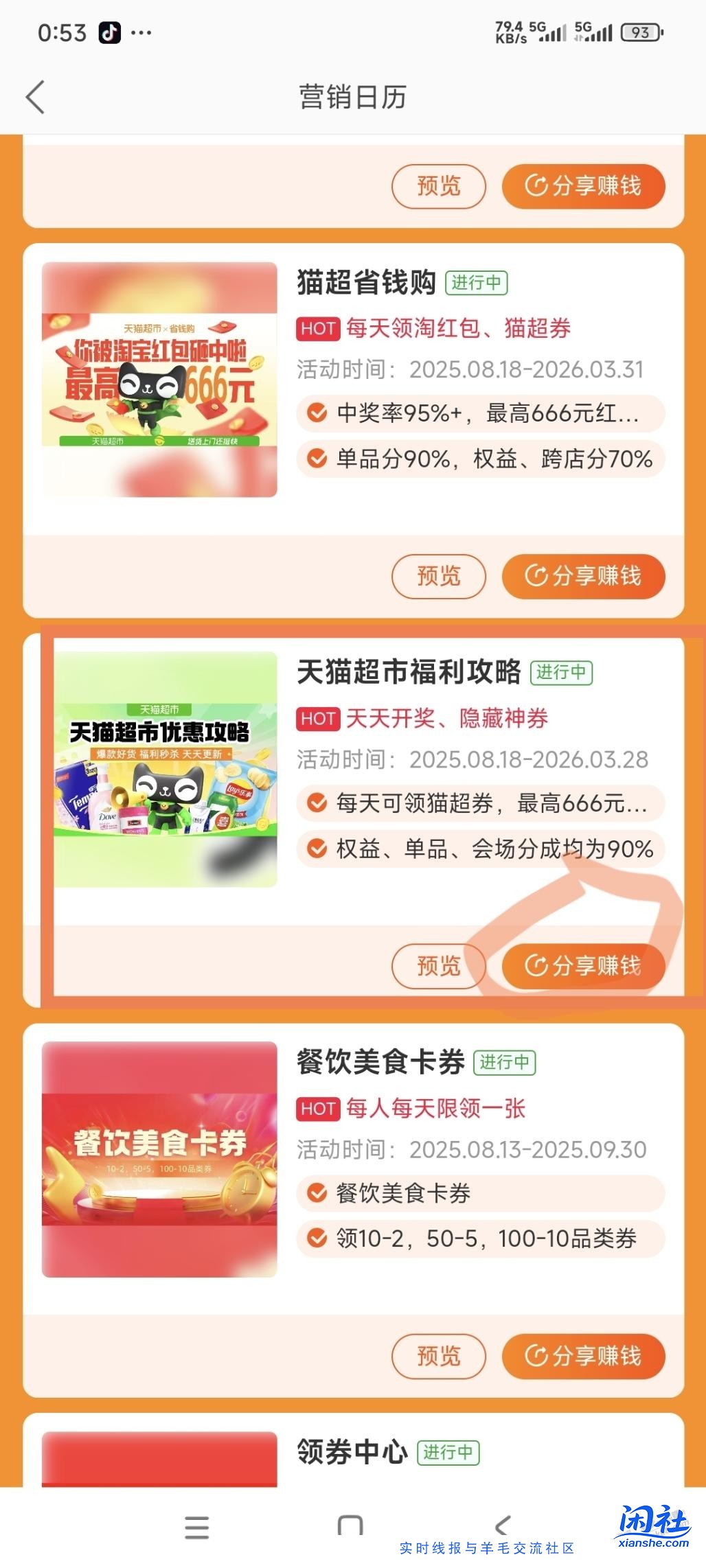Tap 预览 for the 猫超省钱购 activity

click(438, 577)
